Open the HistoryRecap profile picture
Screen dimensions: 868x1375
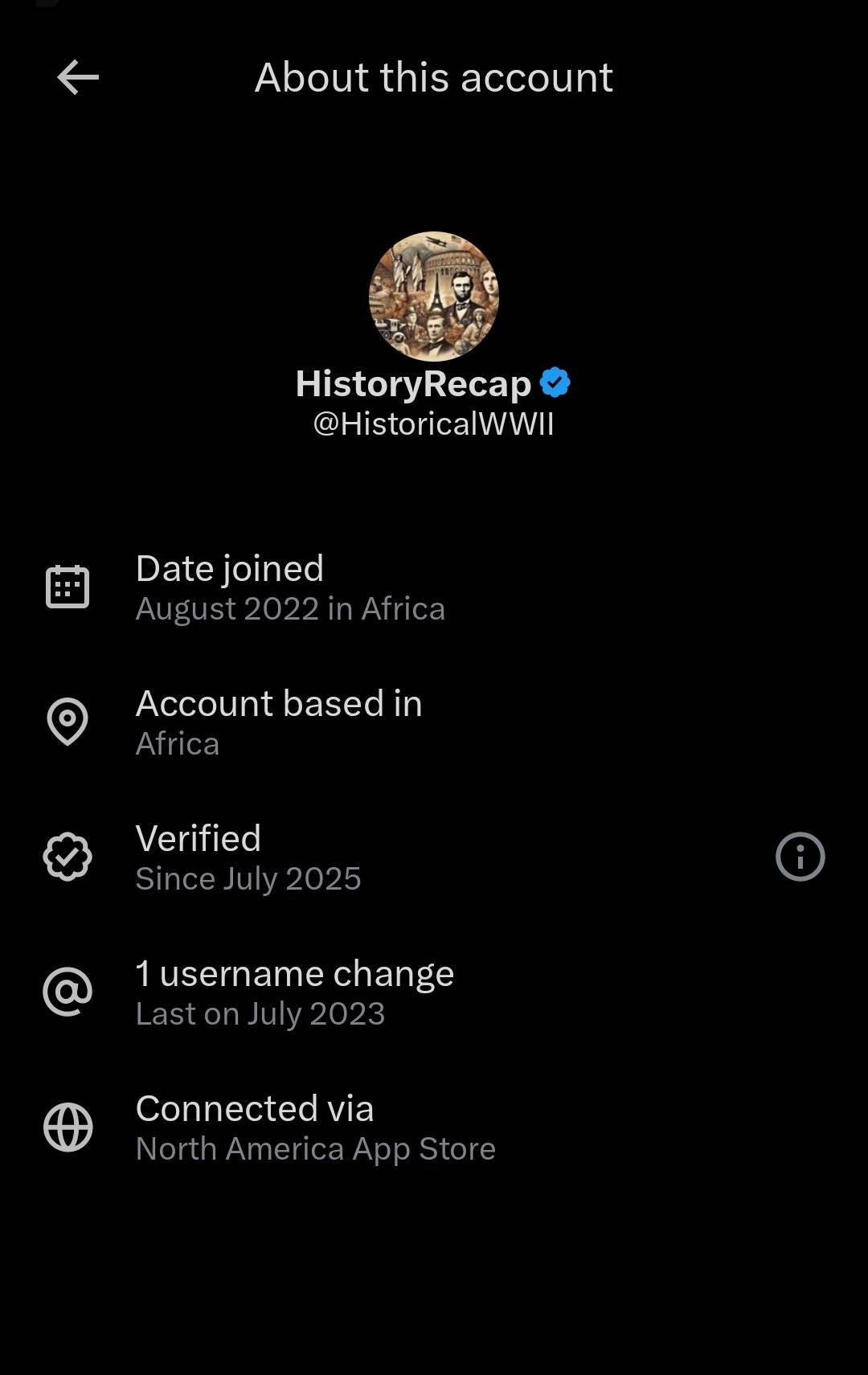[434, 297]
